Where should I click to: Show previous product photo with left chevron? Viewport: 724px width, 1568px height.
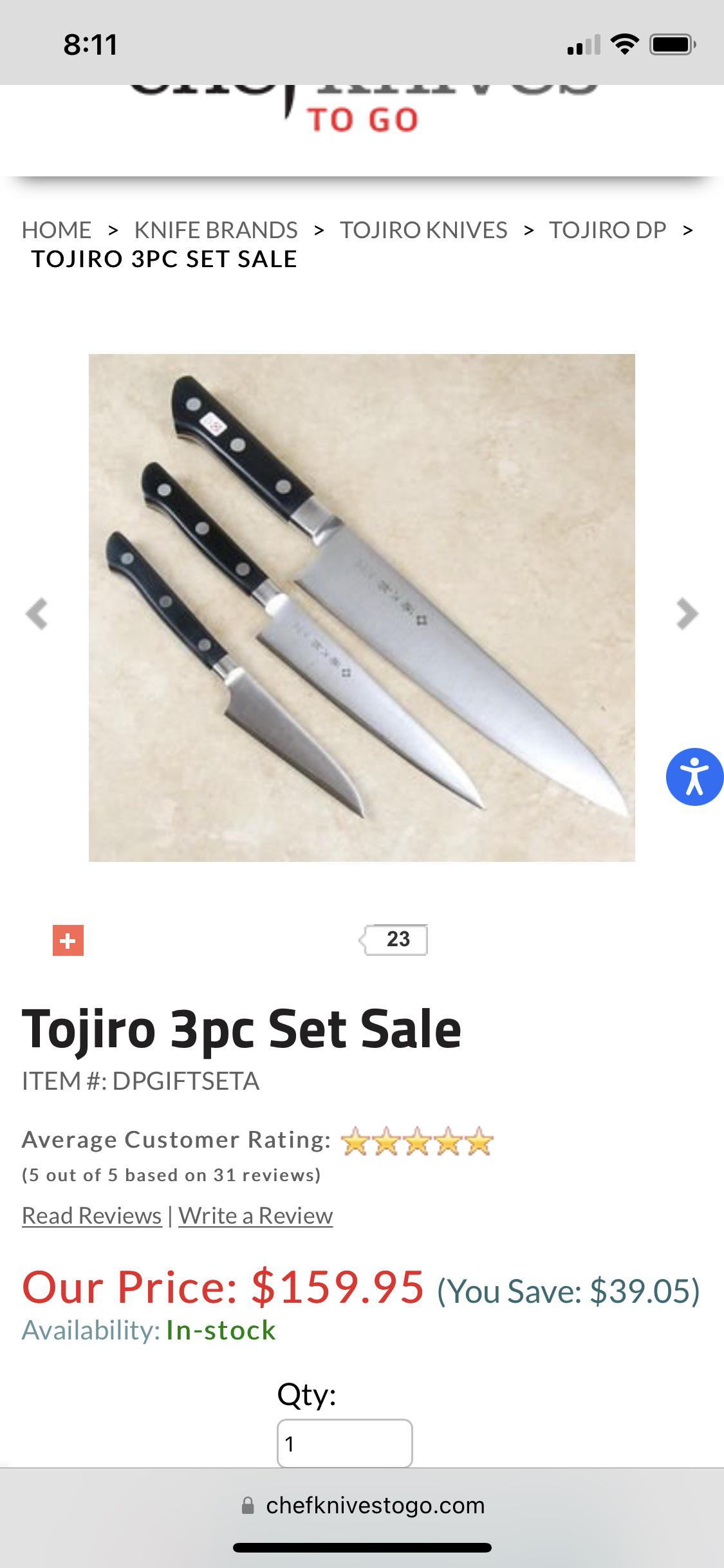38,615
